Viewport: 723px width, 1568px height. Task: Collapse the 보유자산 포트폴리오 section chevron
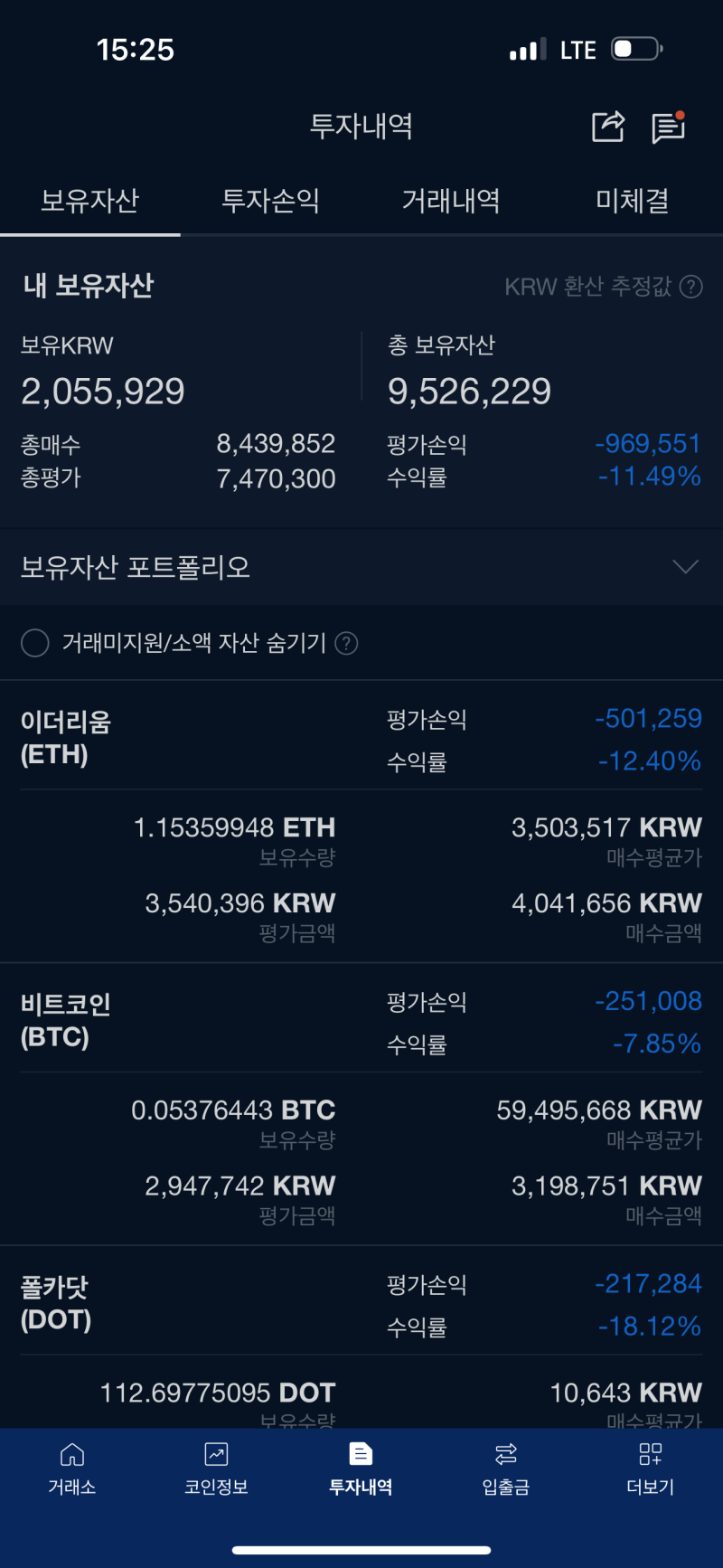tap(686, 568)
